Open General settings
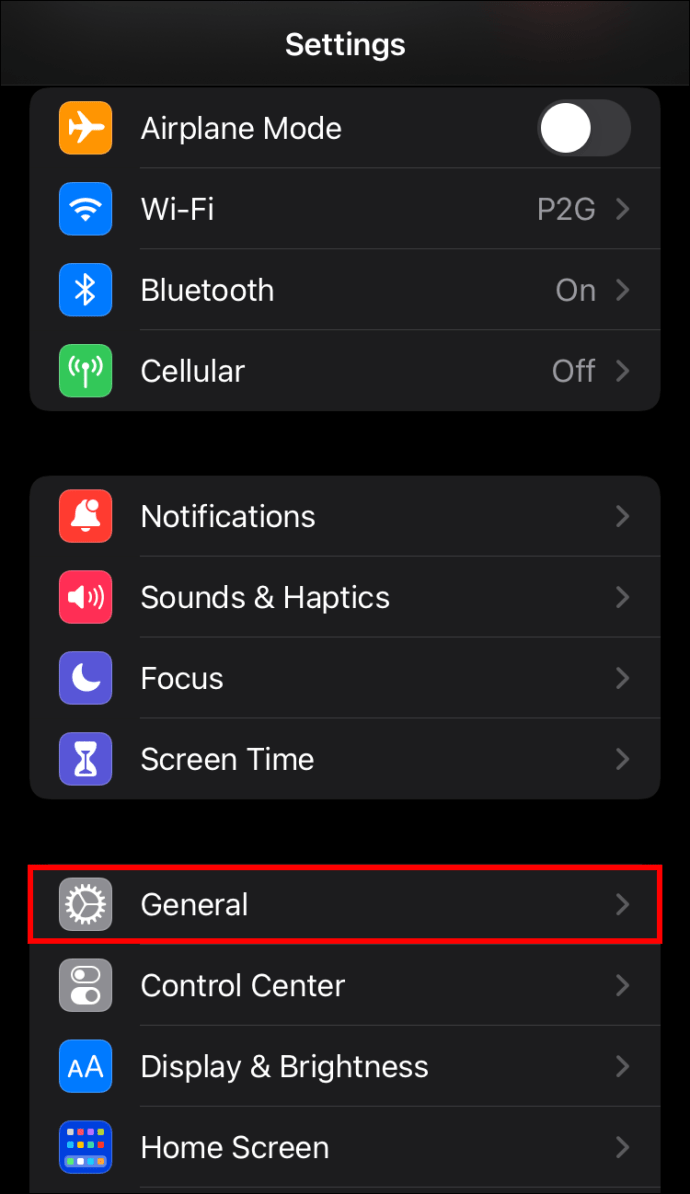The image size is (690, 1194). coord(345,905)
